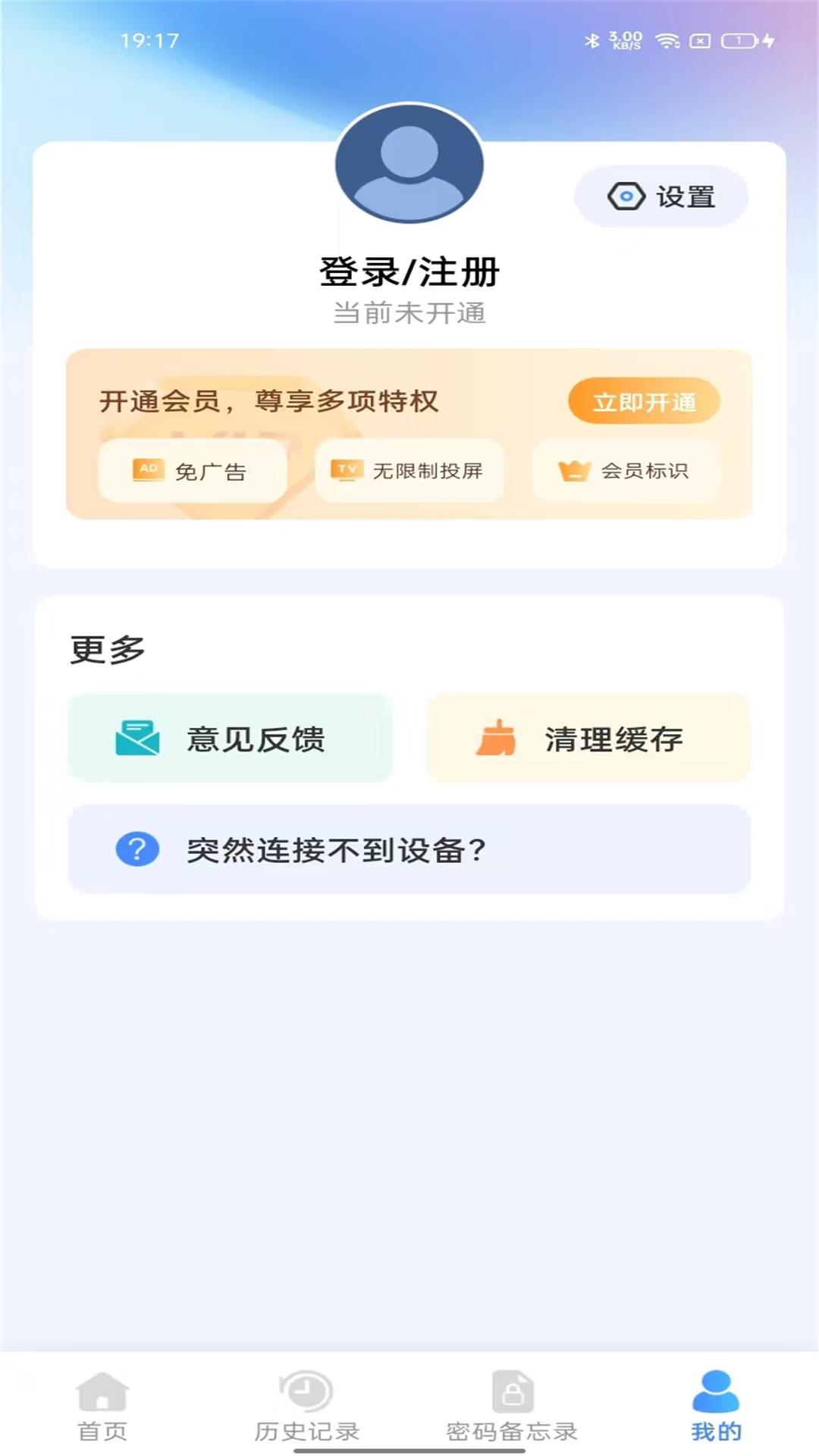Screen dimensions: 819x1456
Task: Tap 登录/注册 to sign in
Action: pyautogui.click(x=409, y=271)
